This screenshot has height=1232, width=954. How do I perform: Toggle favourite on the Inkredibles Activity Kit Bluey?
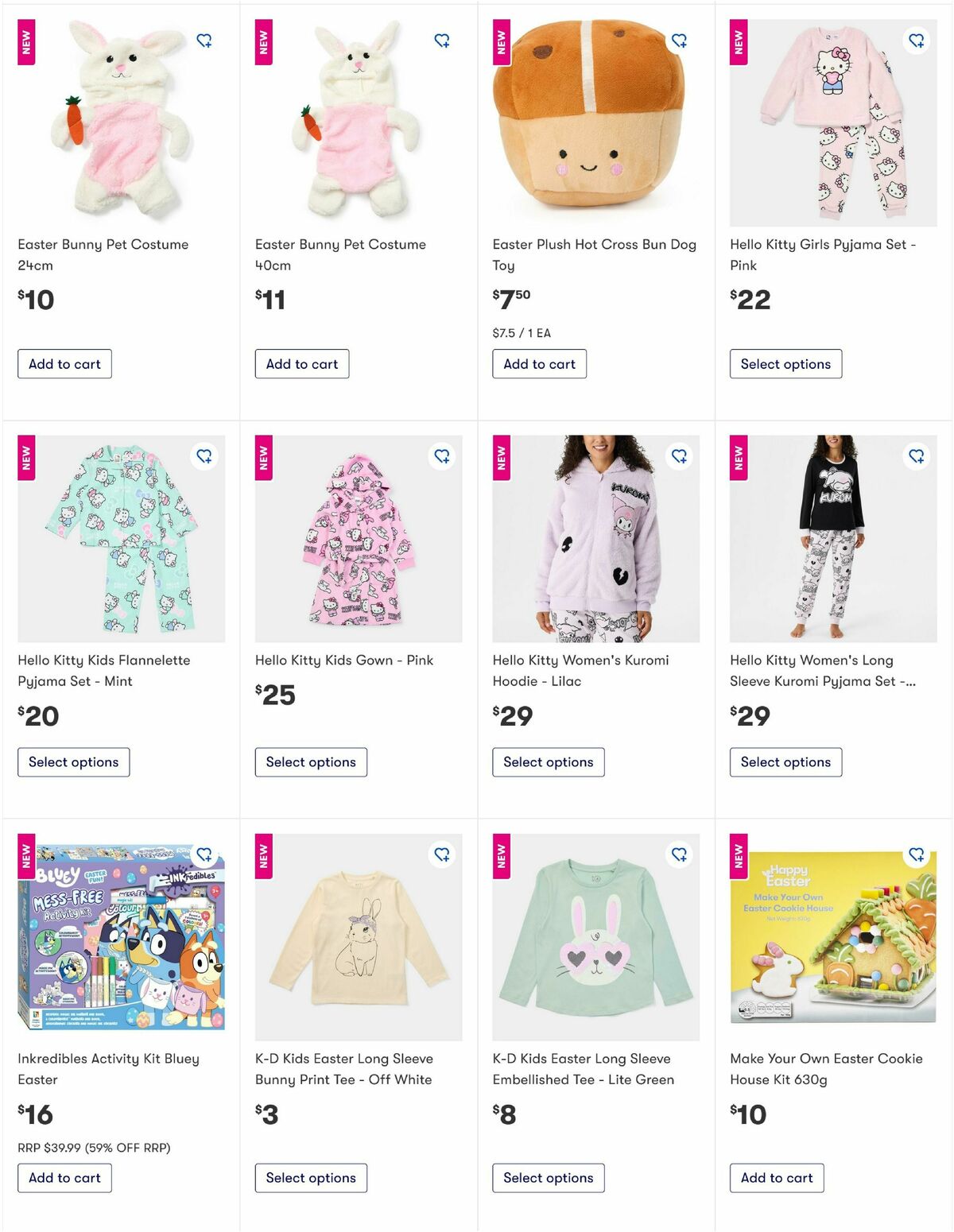[x=205, y=855]
